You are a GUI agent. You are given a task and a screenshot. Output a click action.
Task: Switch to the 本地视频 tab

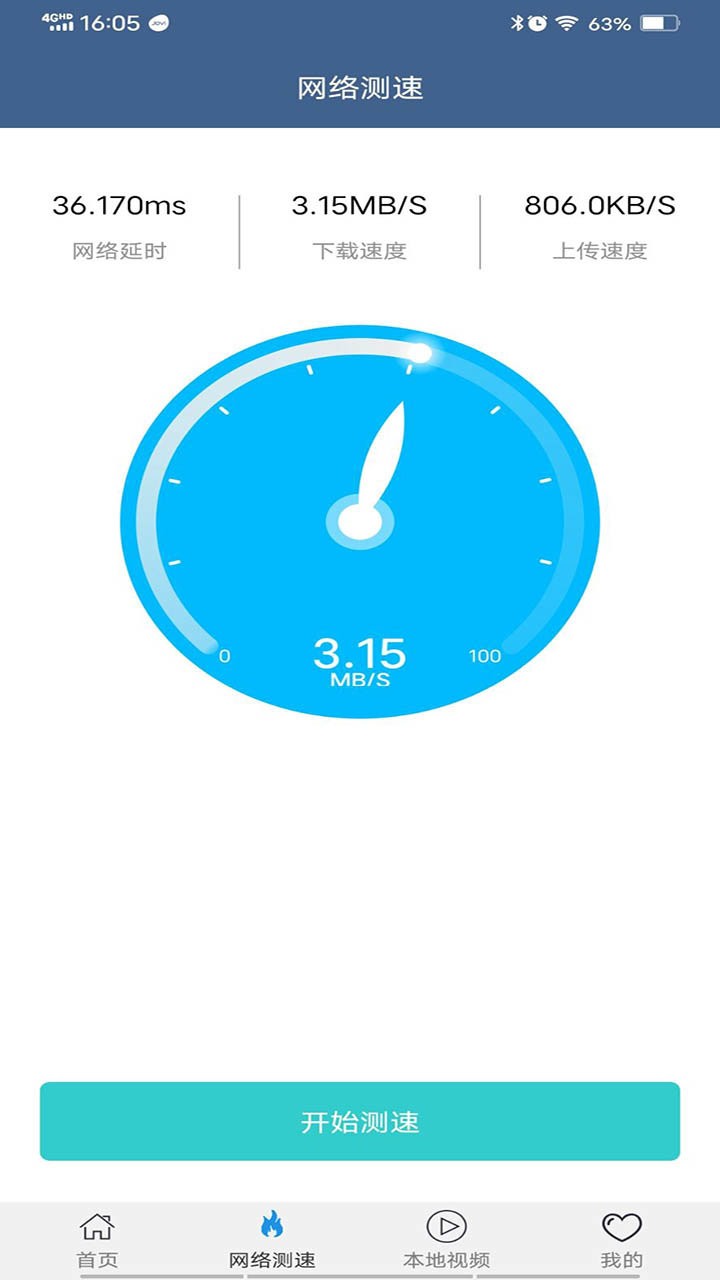coord(448,1238)
